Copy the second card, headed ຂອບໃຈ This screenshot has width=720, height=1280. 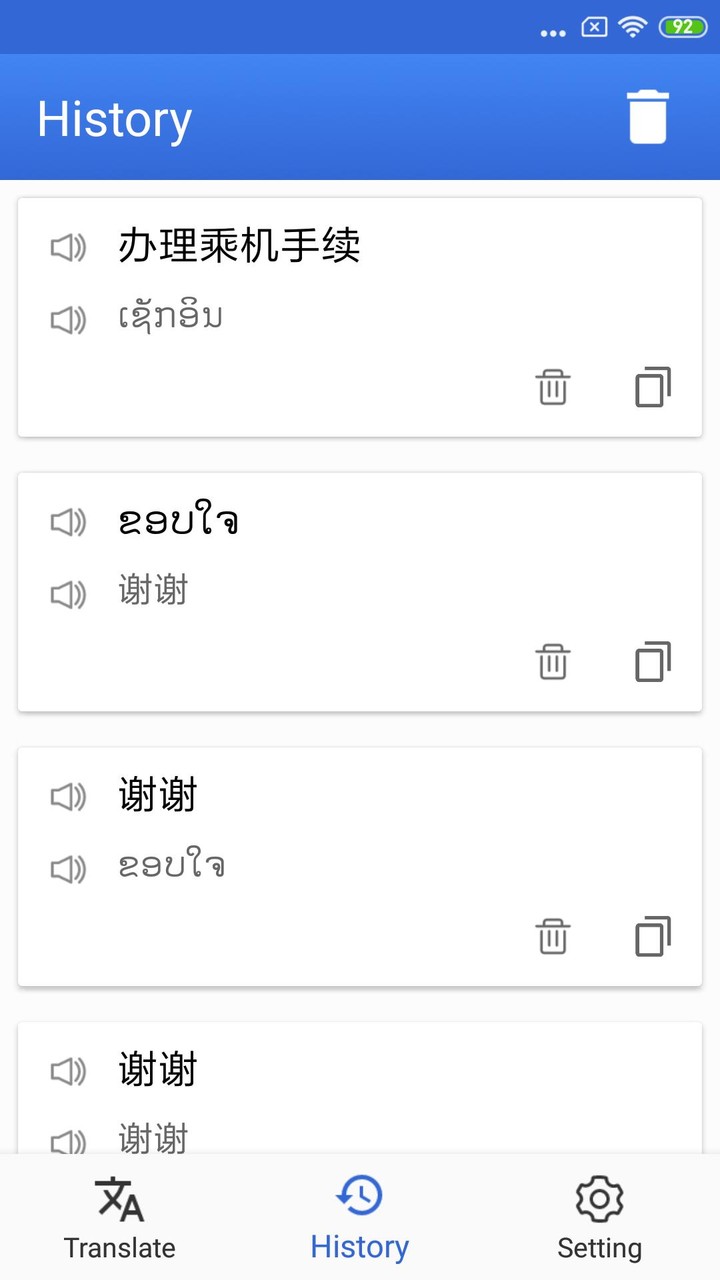653,662
